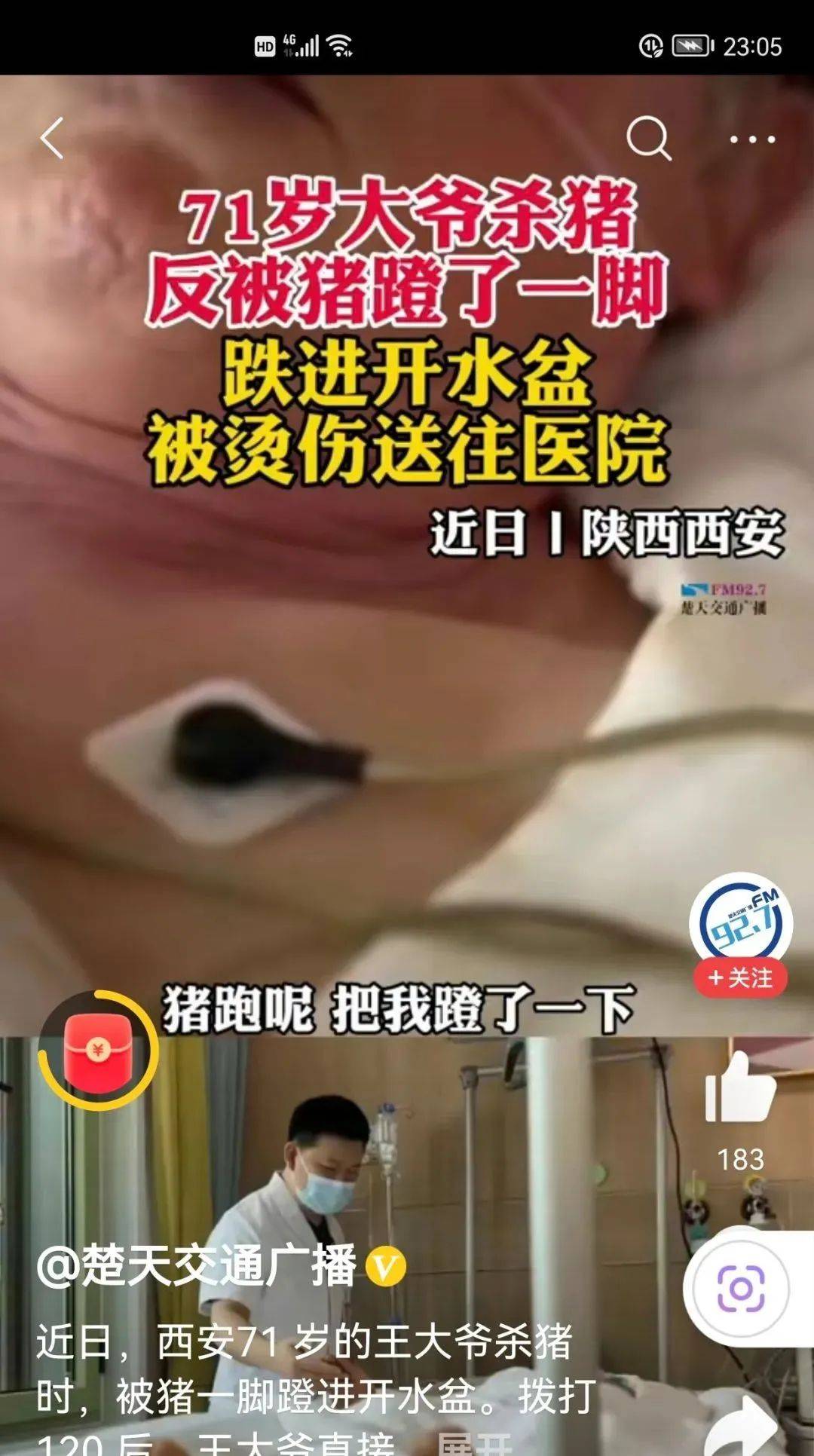Share this video with arrow icon
The width and height of the screenshot is (814, 1456).
(x=742, y=1428)
